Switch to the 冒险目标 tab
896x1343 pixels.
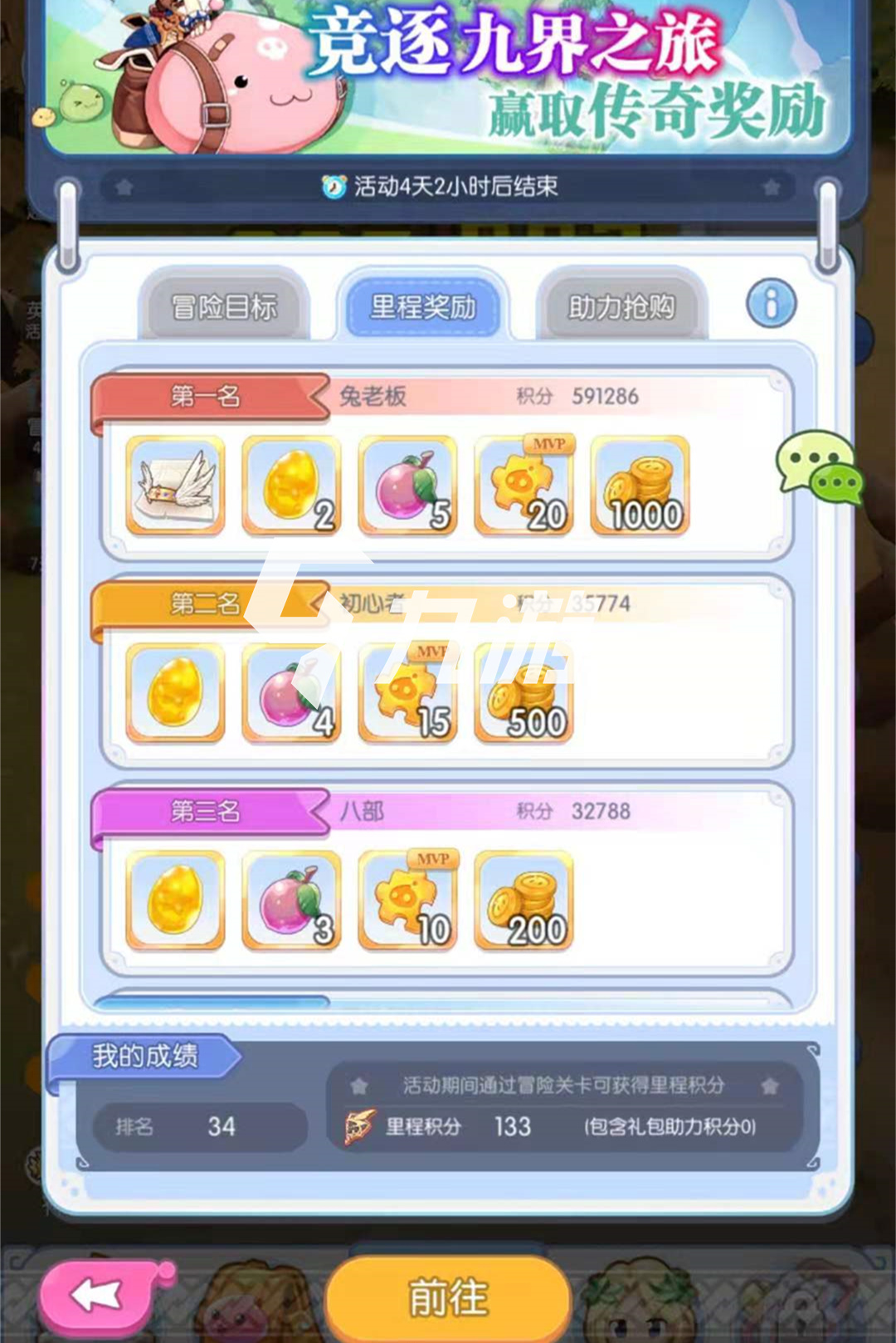[224, 307]
